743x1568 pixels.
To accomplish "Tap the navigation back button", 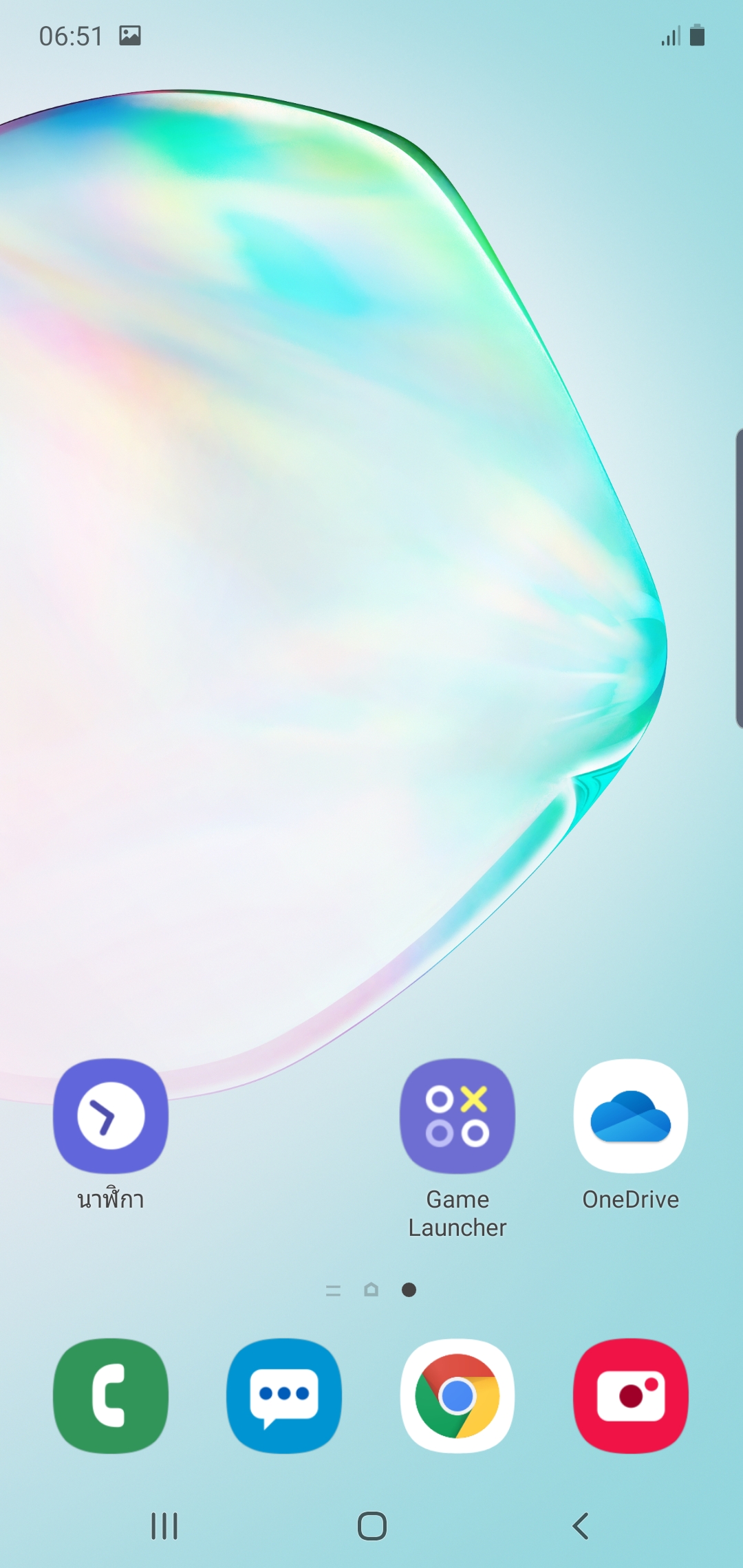I will pos(581,1526).
